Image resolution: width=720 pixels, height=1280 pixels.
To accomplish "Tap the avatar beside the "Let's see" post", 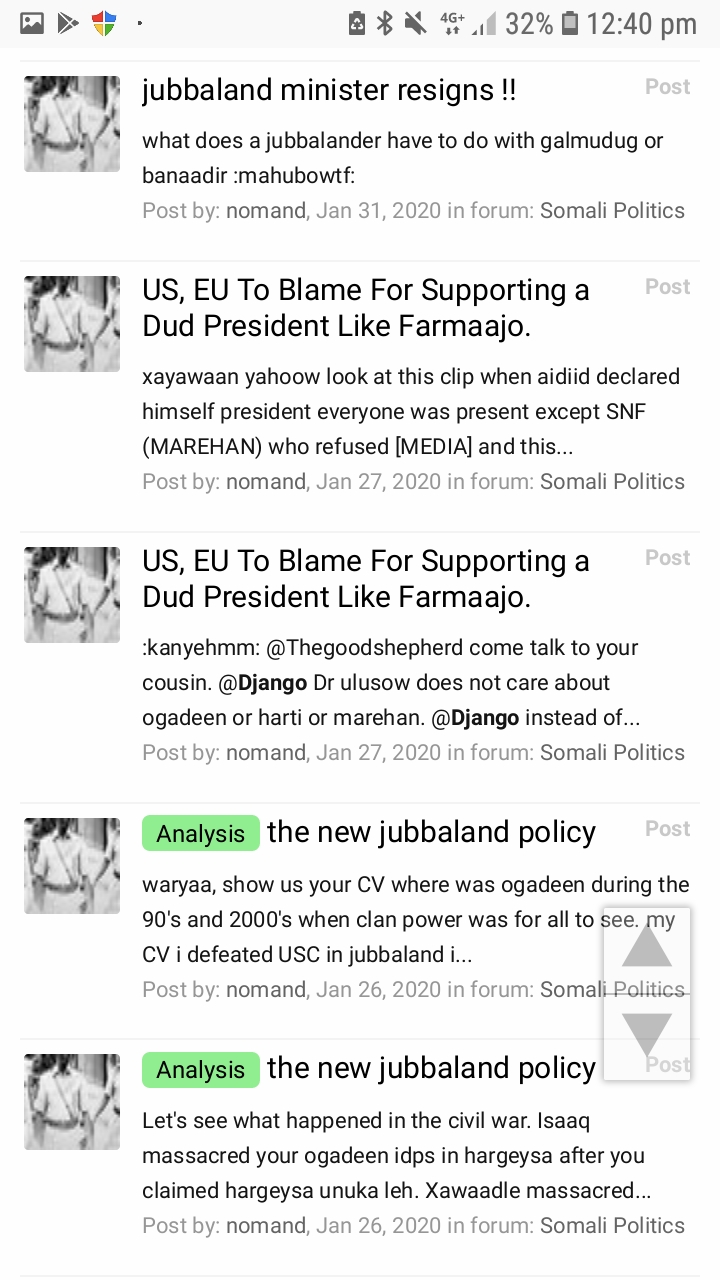I will tap(72, 1102).
